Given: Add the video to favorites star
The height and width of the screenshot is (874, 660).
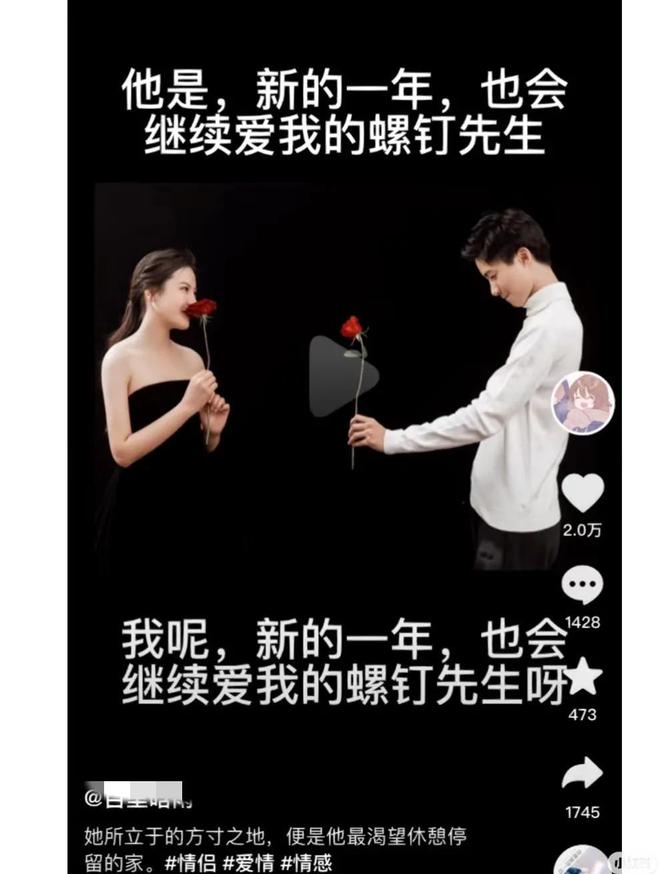Looking at the screenshot, I should click(583, 678).
